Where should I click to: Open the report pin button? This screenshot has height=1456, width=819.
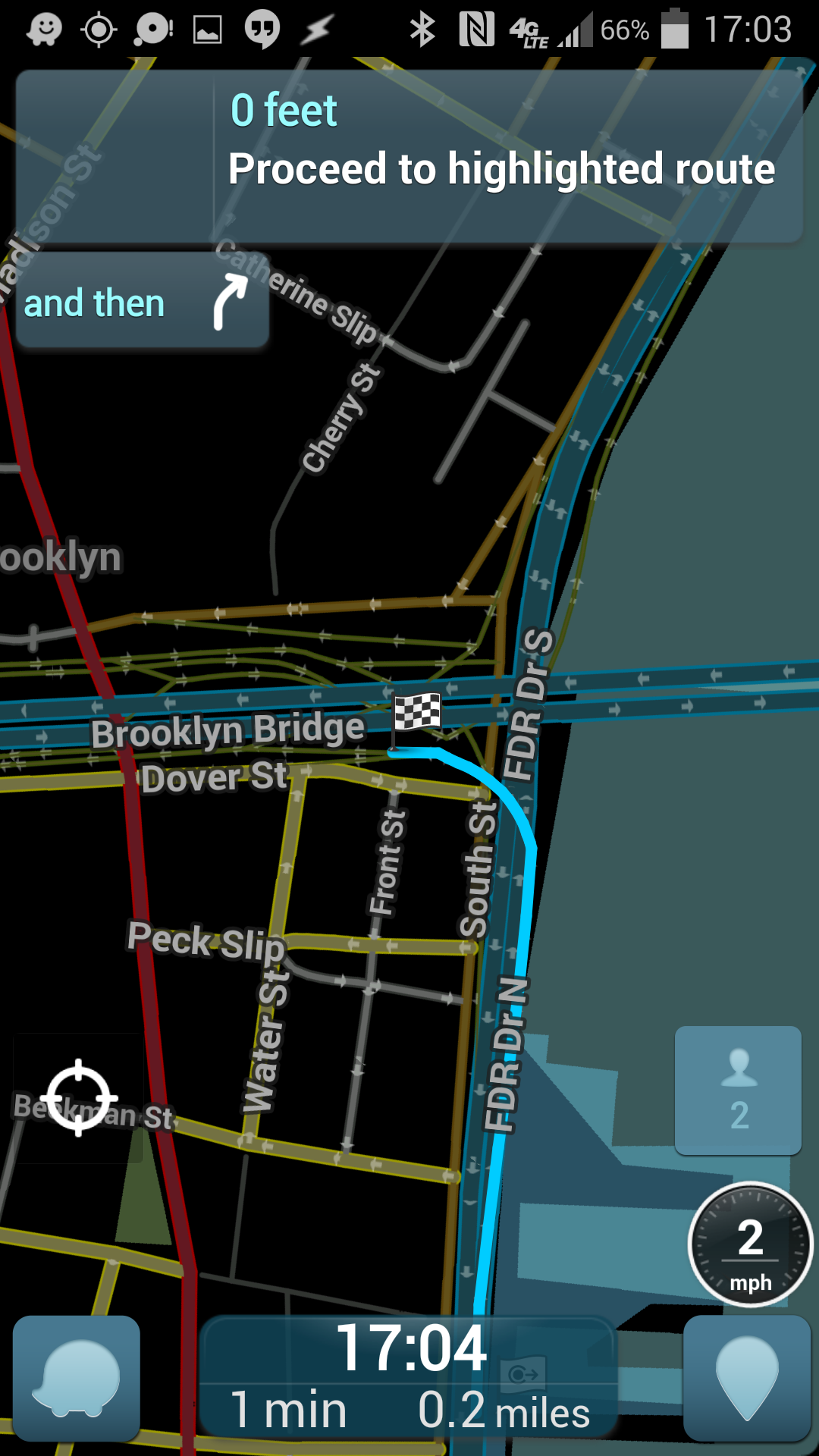(x=747, y=1378)
